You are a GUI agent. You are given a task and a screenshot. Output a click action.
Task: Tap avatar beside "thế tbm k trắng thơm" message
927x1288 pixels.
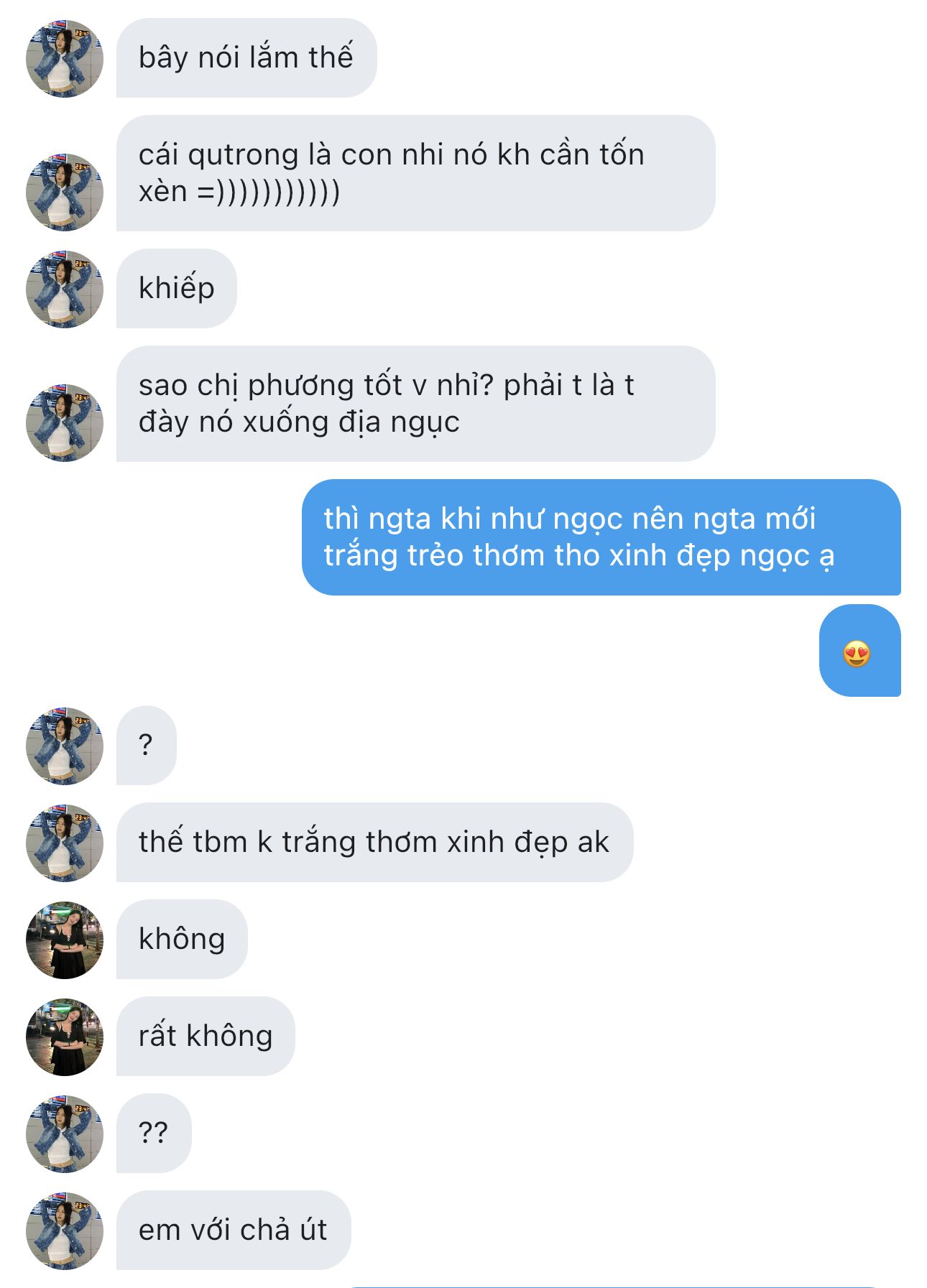click(x=65, y=843)
